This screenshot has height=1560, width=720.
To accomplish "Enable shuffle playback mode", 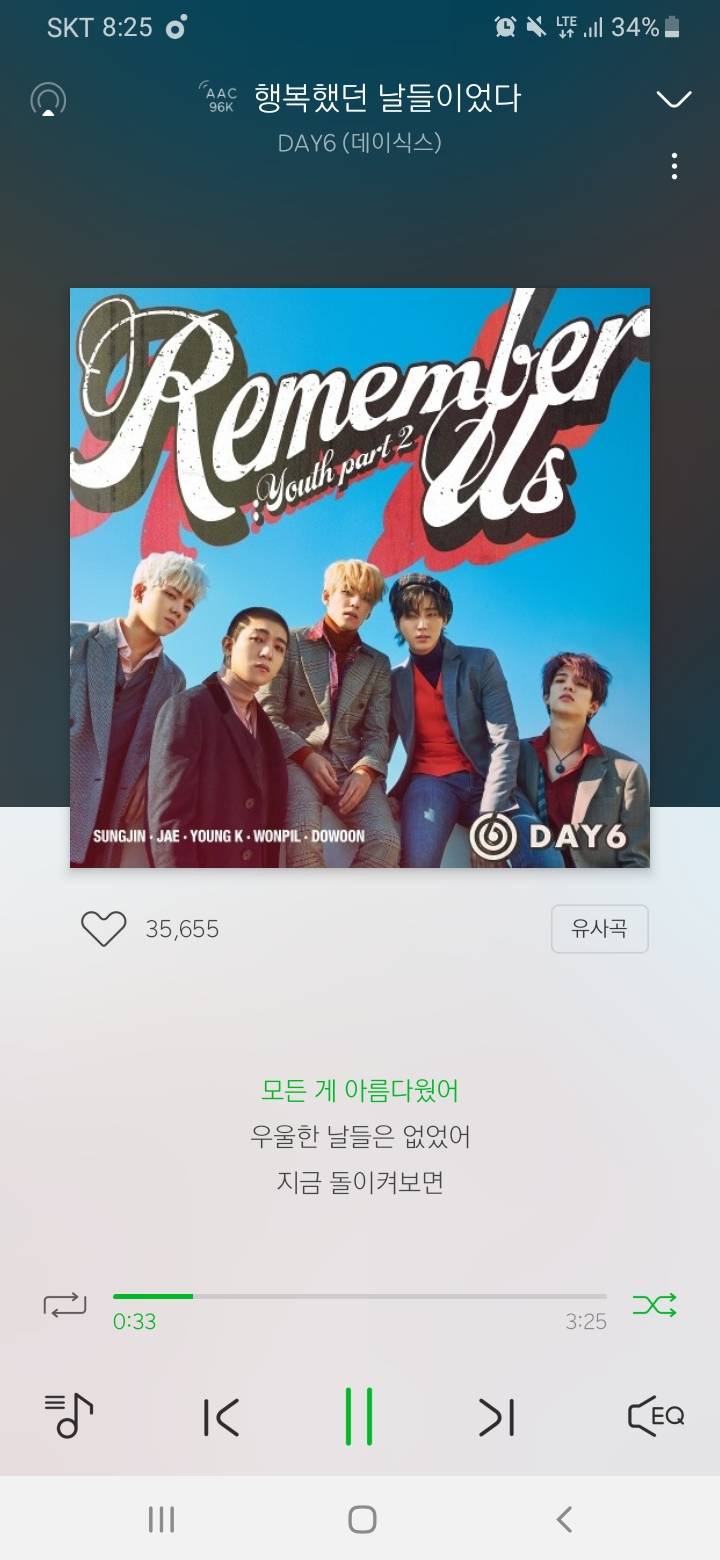I will pyautogui.click(x=655, y=1304).
